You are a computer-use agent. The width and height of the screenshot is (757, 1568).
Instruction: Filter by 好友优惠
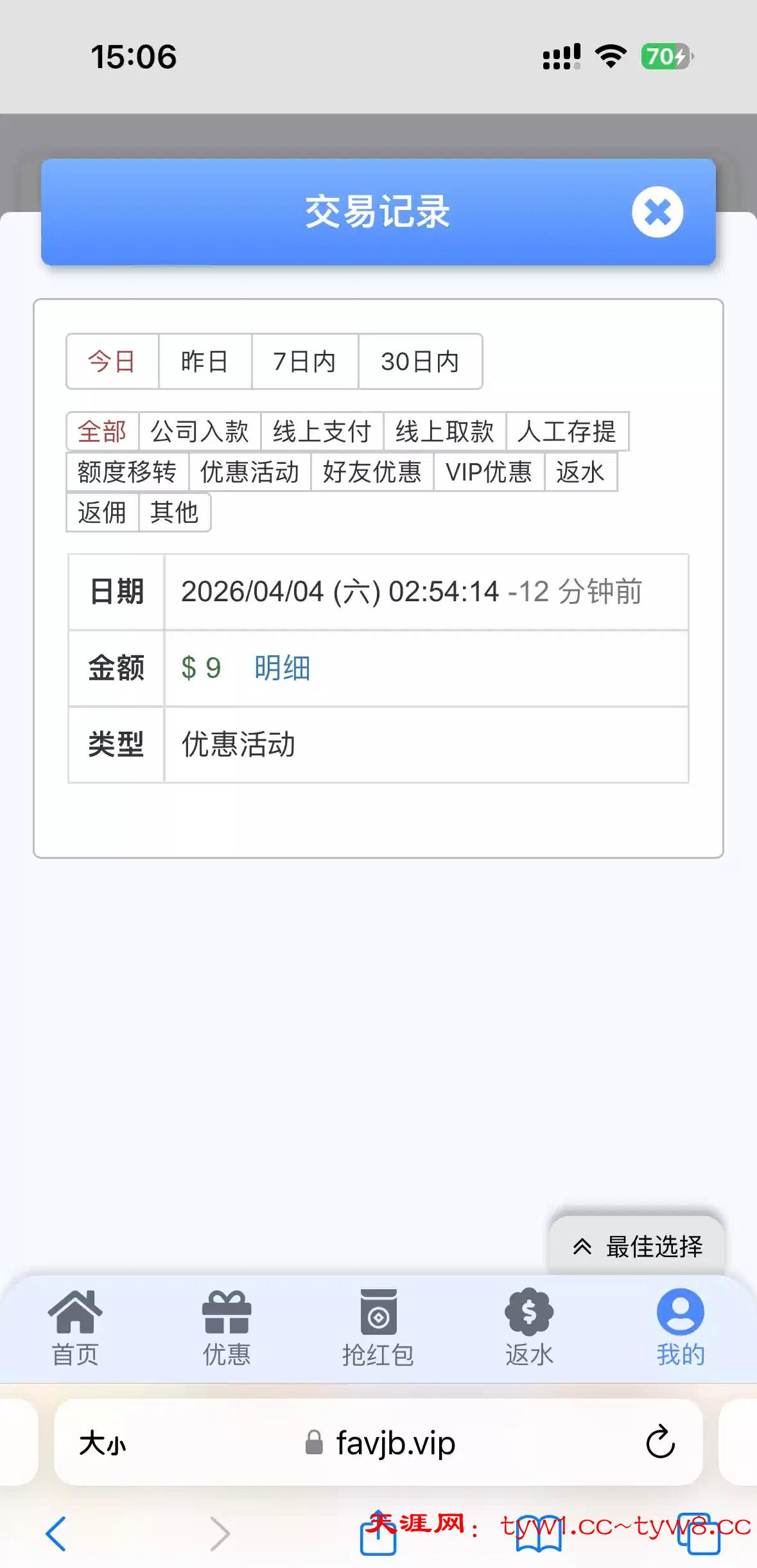click(x=372, y=472)
